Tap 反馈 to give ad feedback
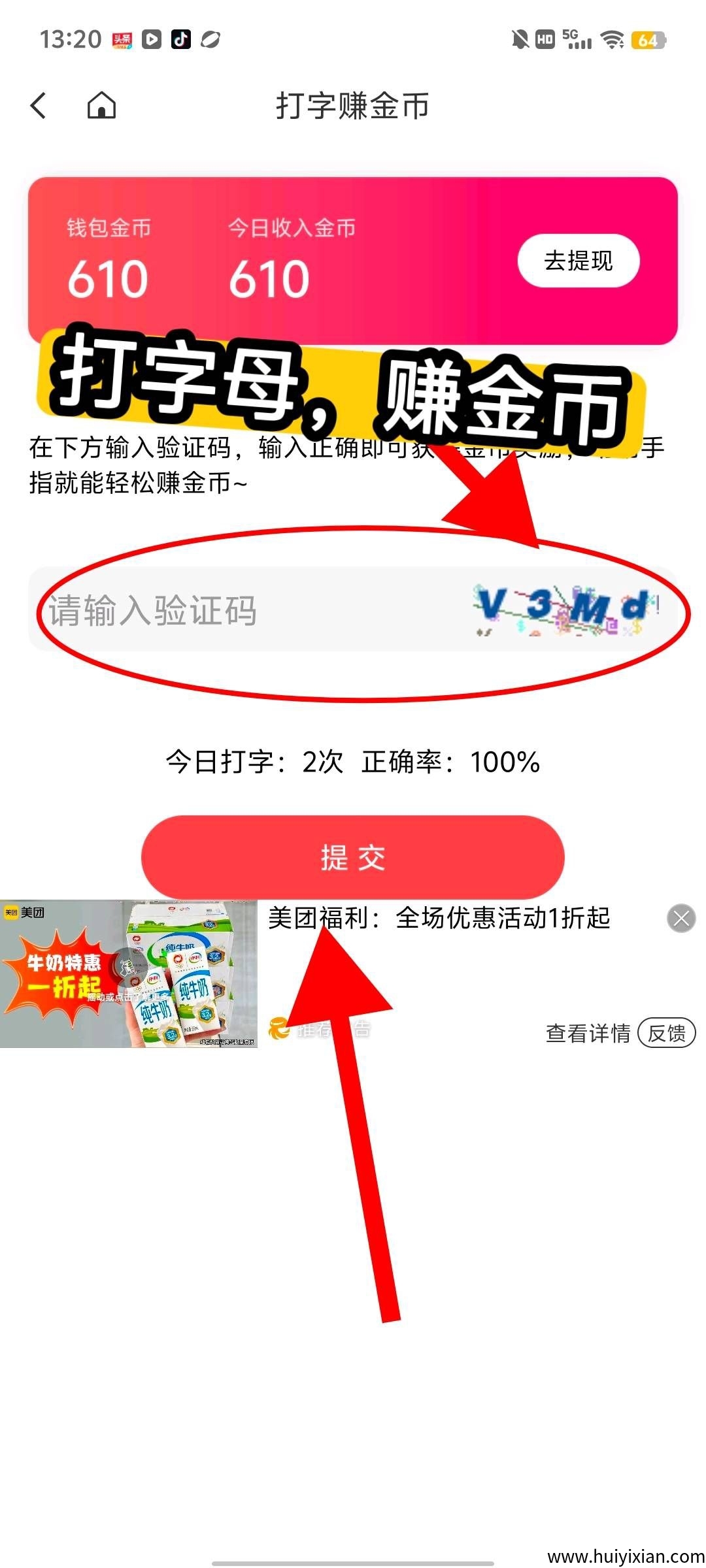706x1568 pixels. pos(666,1033)
